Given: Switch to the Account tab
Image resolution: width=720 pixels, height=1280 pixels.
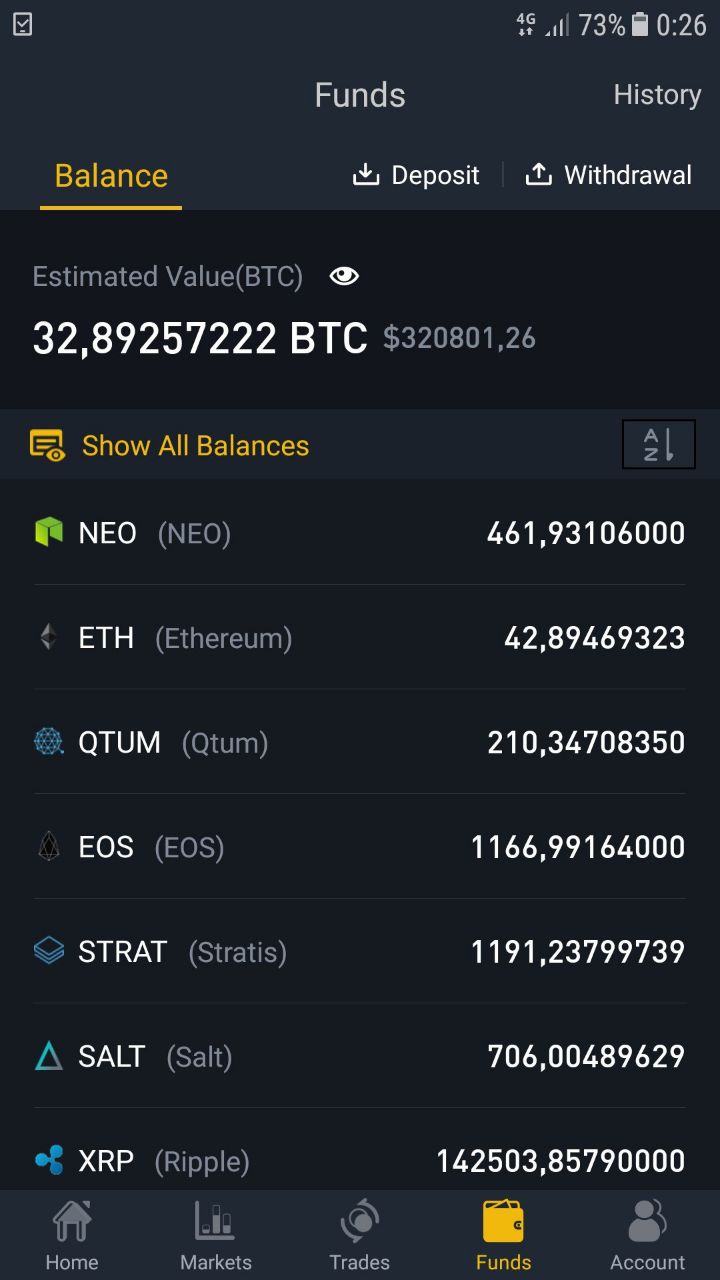Looking at the screenshot, I should point(648,1236).
